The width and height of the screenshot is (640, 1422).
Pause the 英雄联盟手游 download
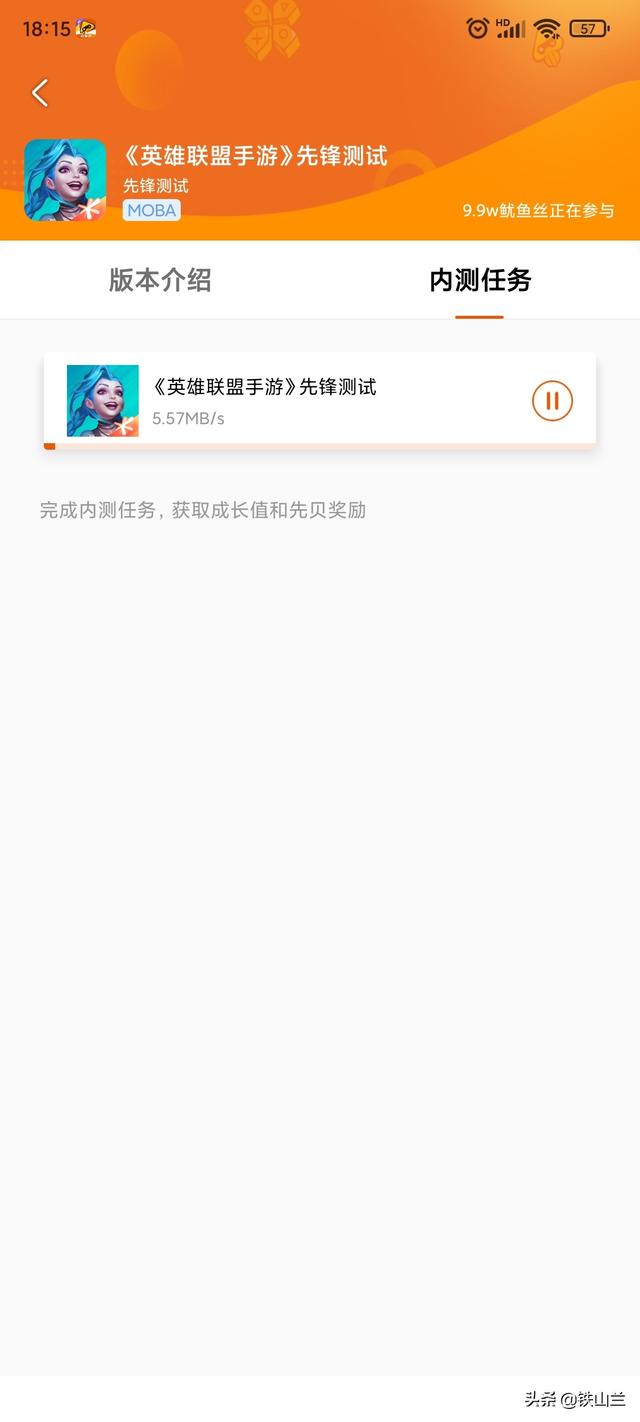tap(552, 401)
